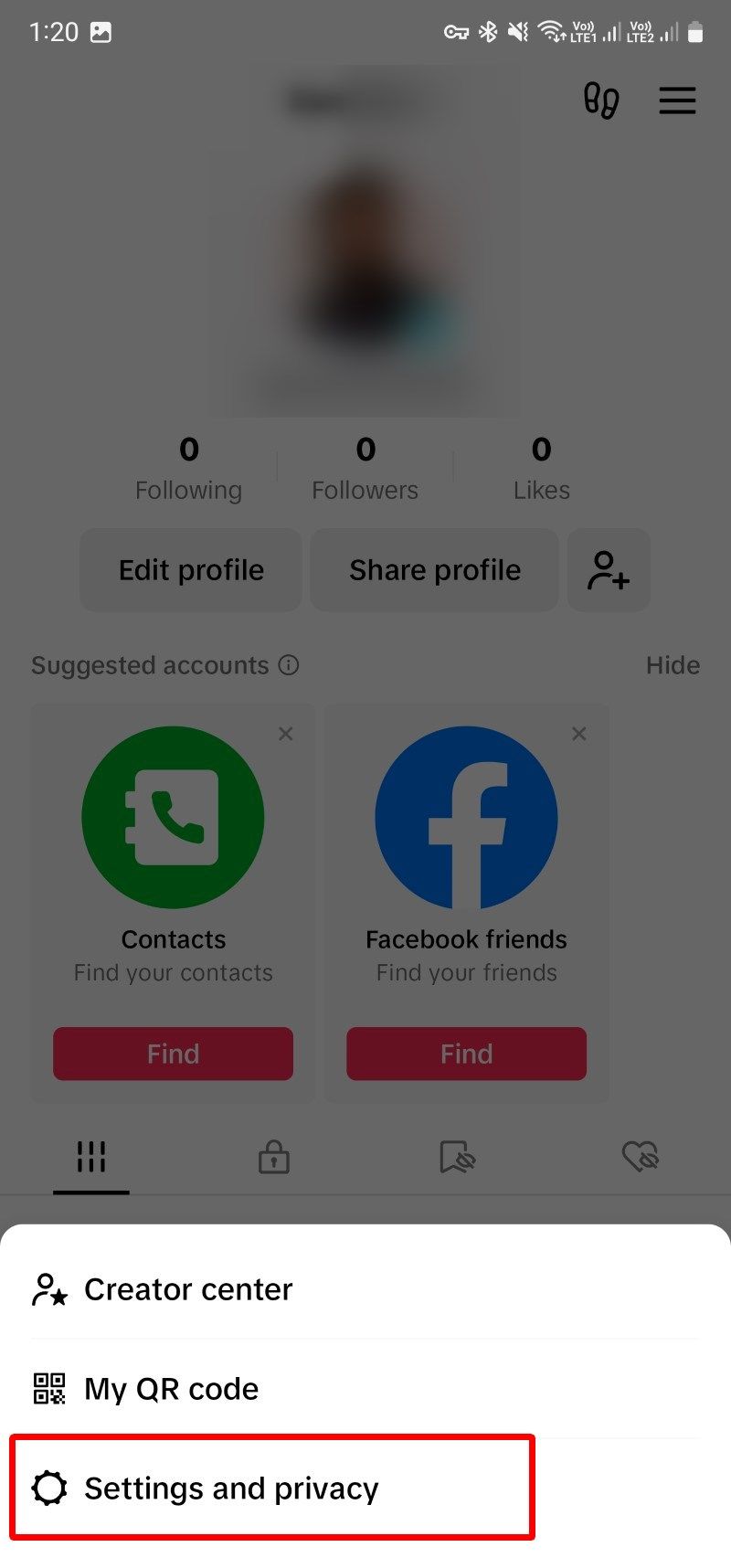This screenshot has width=731, height=1568.
Task: Select the videos grid tab icon
Action: point(90,1157)
